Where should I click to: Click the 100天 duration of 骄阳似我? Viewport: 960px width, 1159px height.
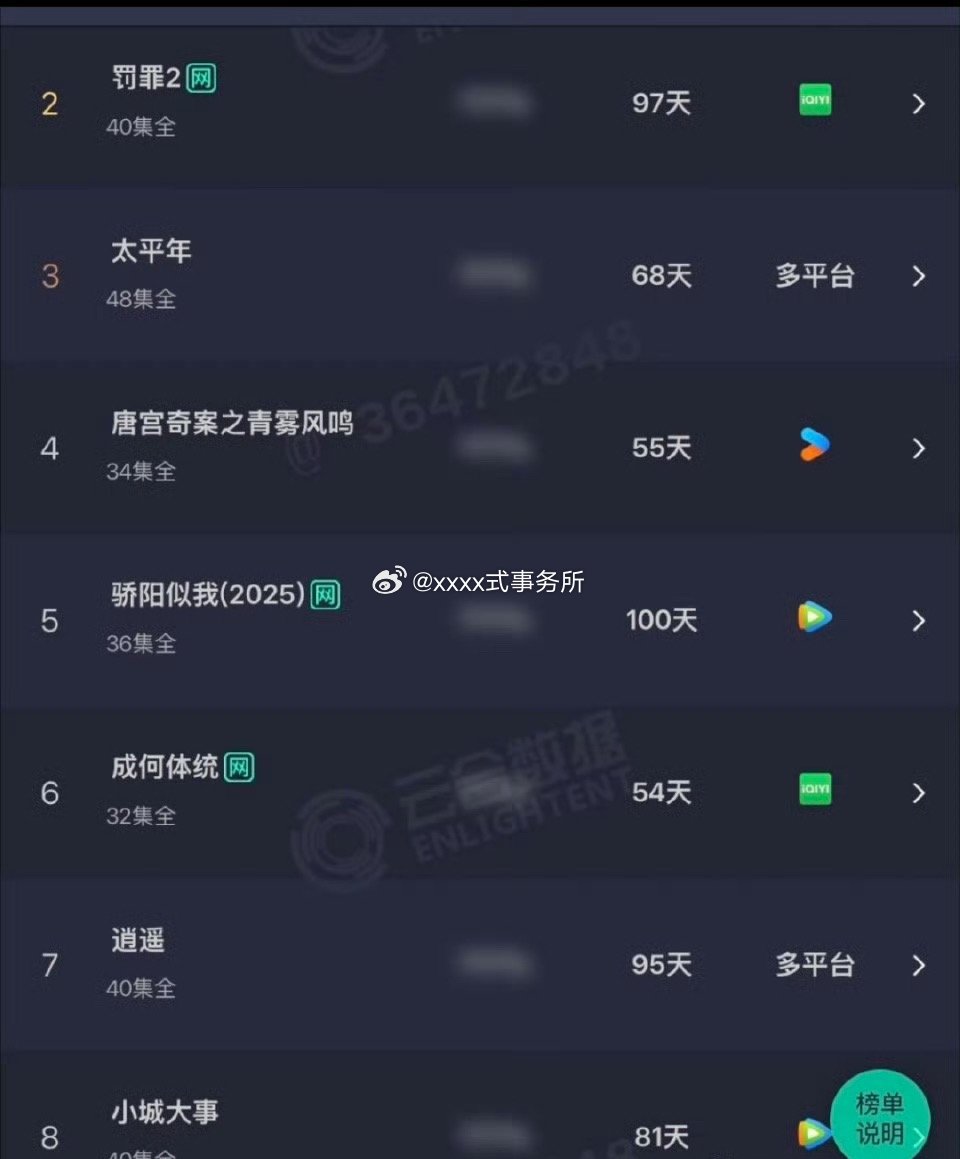point(660,620)
